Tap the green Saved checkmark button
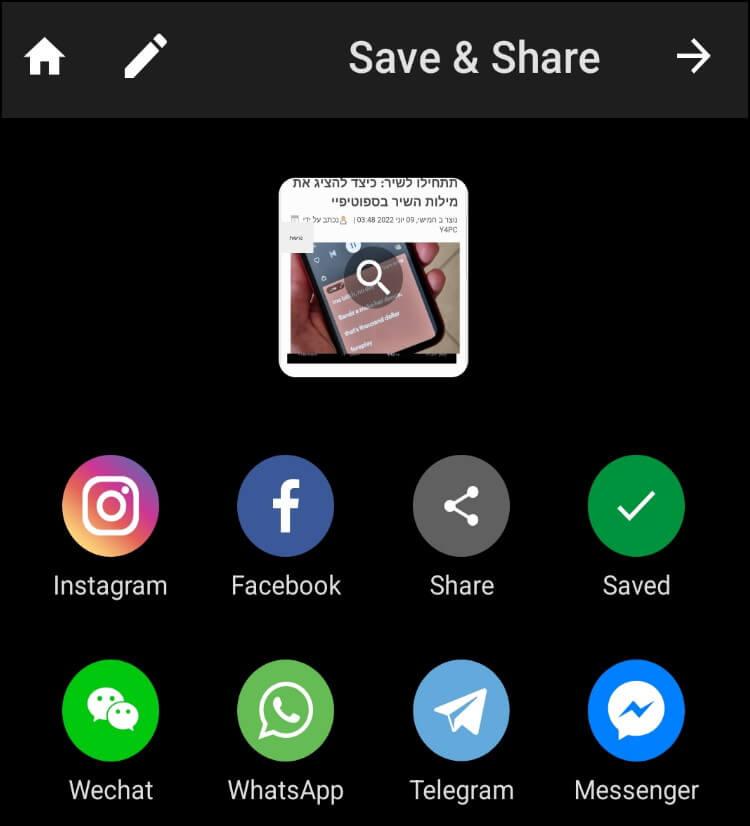Image resolution: width=750 pixels, height=826 pixels. [x=636, y=505]
